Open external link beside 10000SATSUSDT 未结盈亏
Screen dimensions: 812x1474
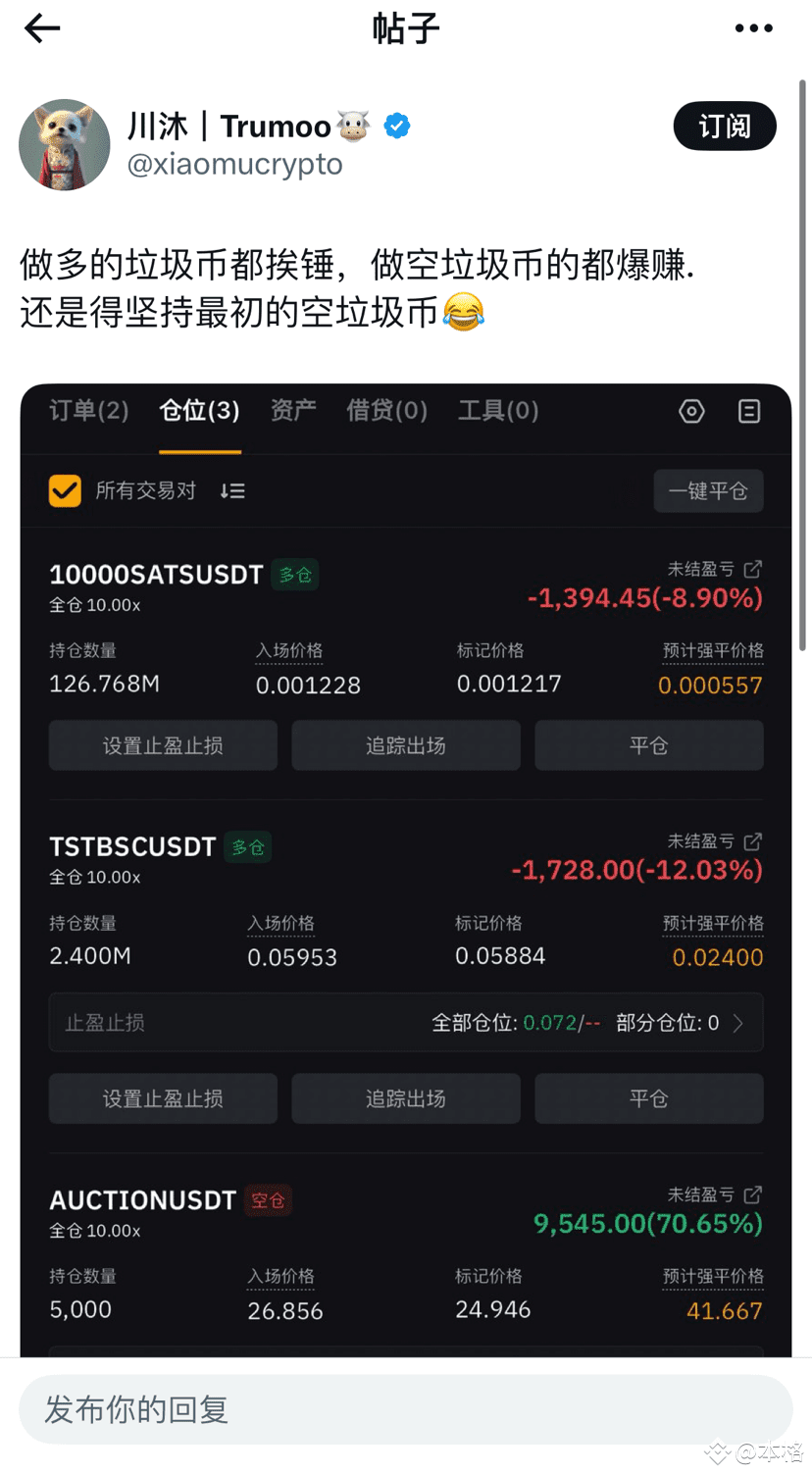(750, 568)
